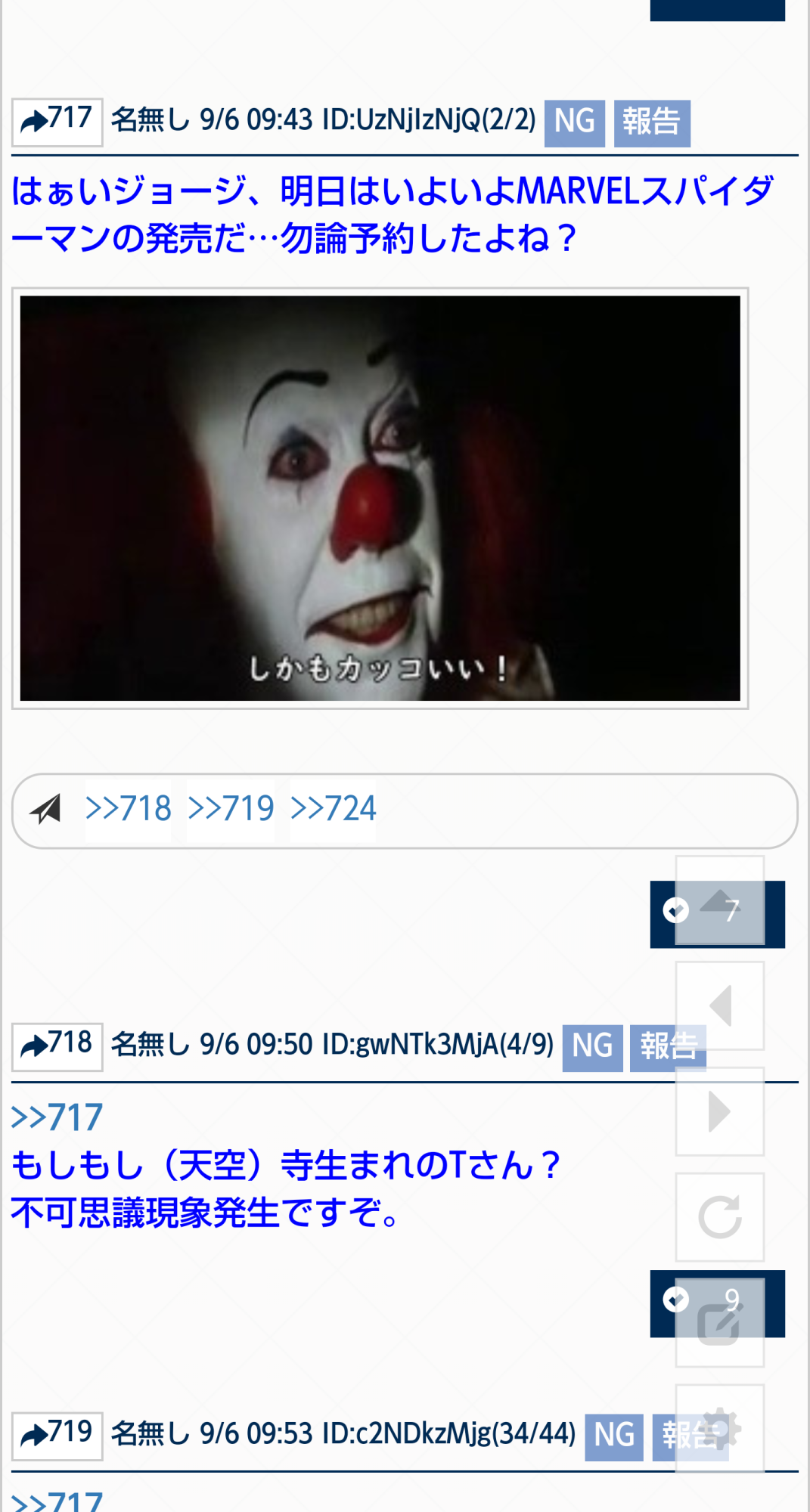The width and height of the screenshot is (810, 1512).
Task: Mark post 717 as NG
Action: click(574, 122)
